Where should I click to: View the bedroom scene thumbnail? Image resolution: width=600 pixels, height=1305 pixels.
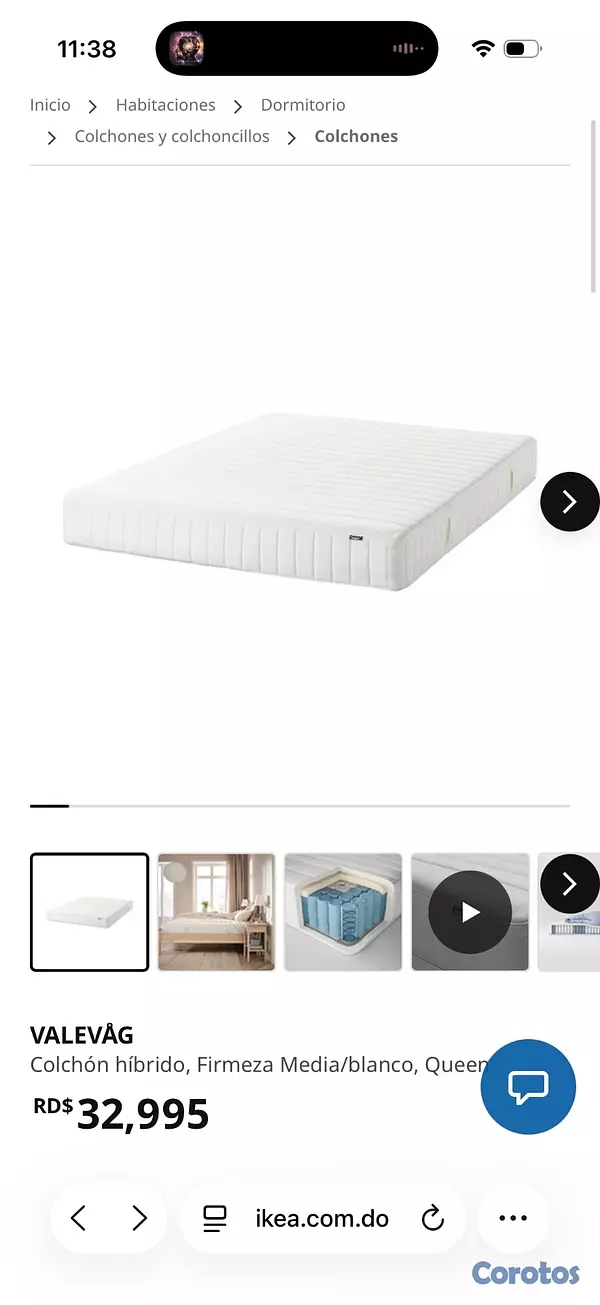[216, 912]
